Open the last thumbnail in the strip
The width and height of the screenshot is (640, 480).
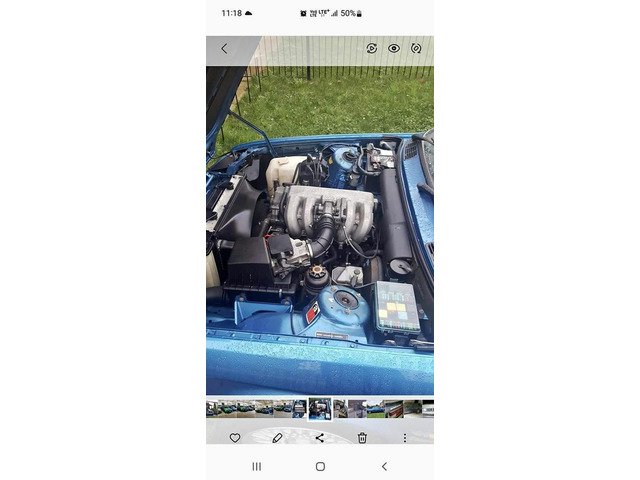tap(428, 408)
